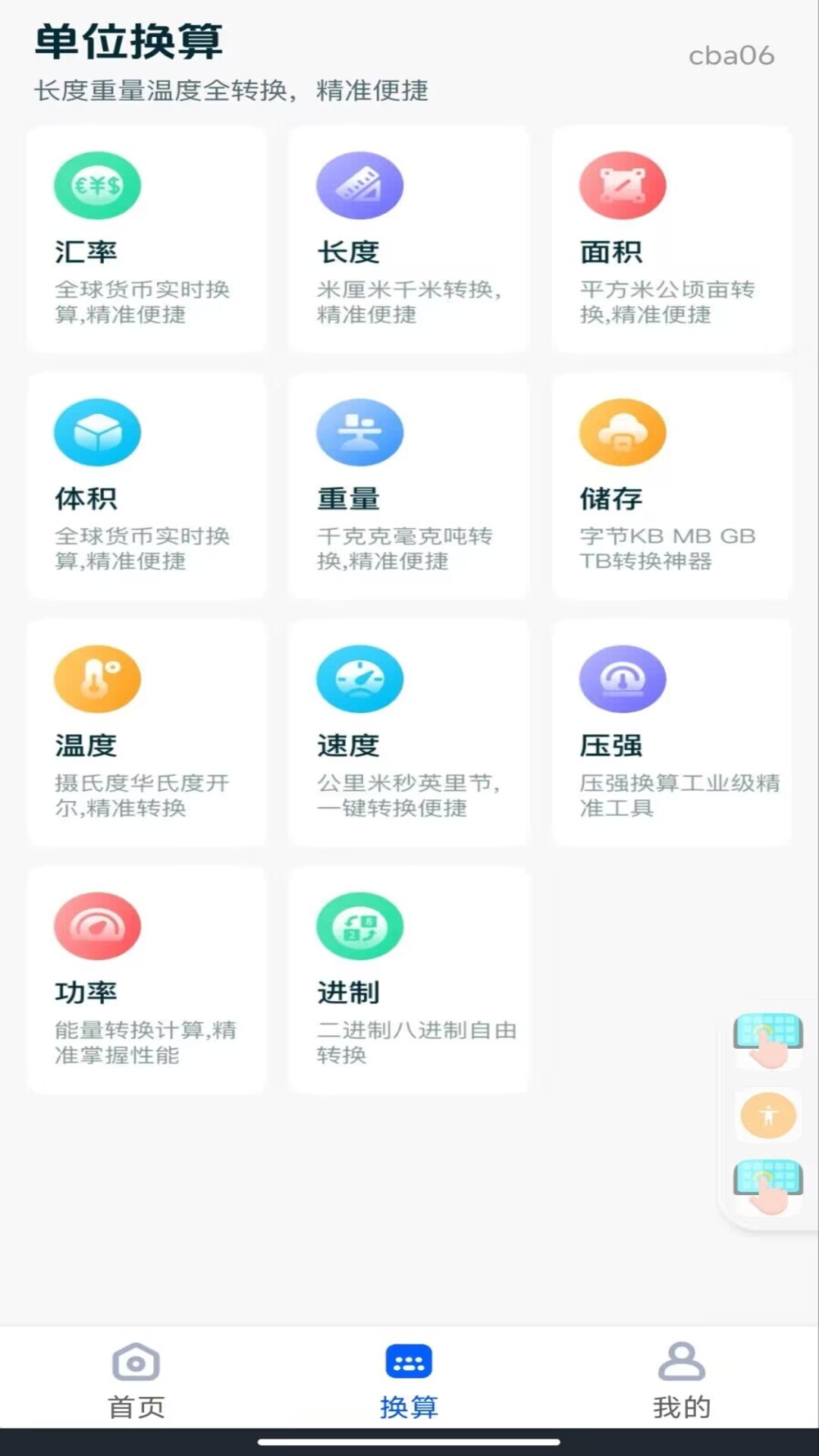Open the 汇率 currency exchange converter icon
This screenshot has width=819, height=1456.
[97, 185]
